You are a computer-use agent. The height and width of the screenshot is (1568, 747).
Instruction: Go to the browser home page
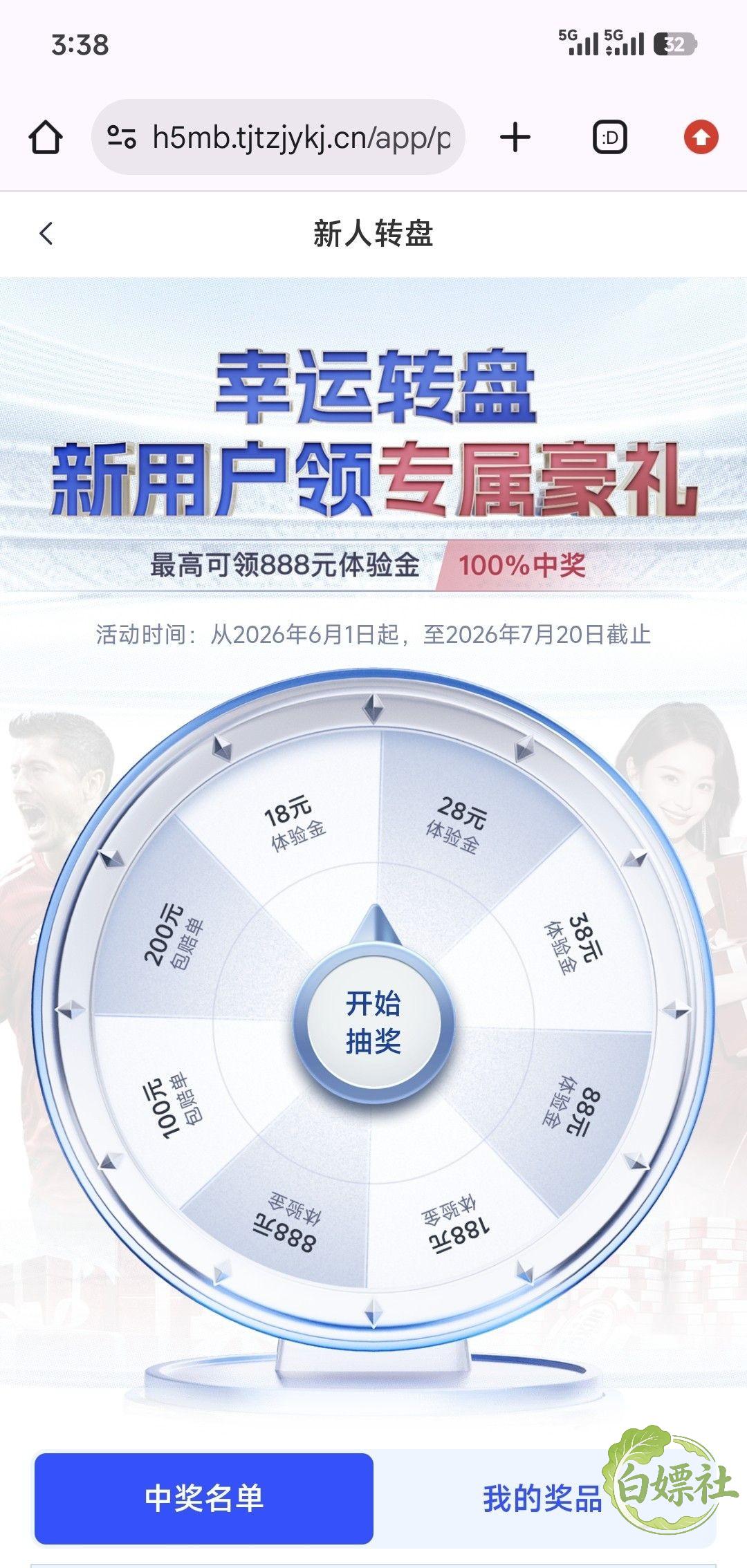point(46,138)
